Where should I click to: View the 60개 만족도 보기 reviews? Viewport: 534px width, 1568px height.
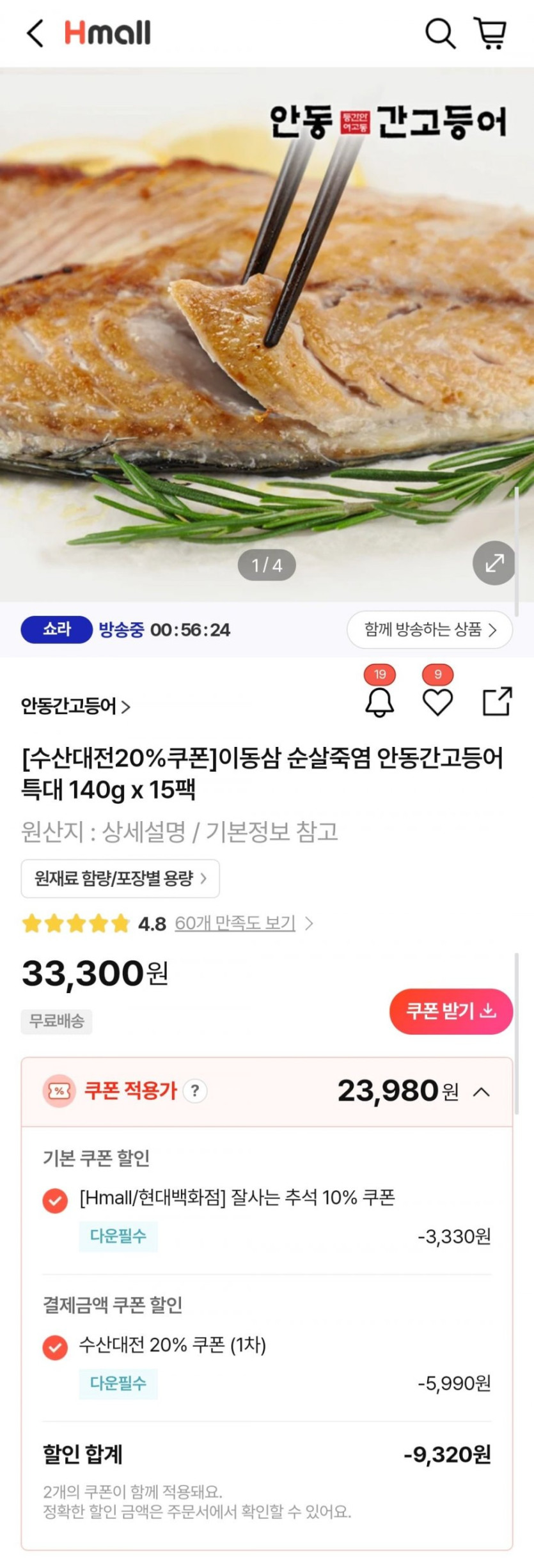(235, 923)
